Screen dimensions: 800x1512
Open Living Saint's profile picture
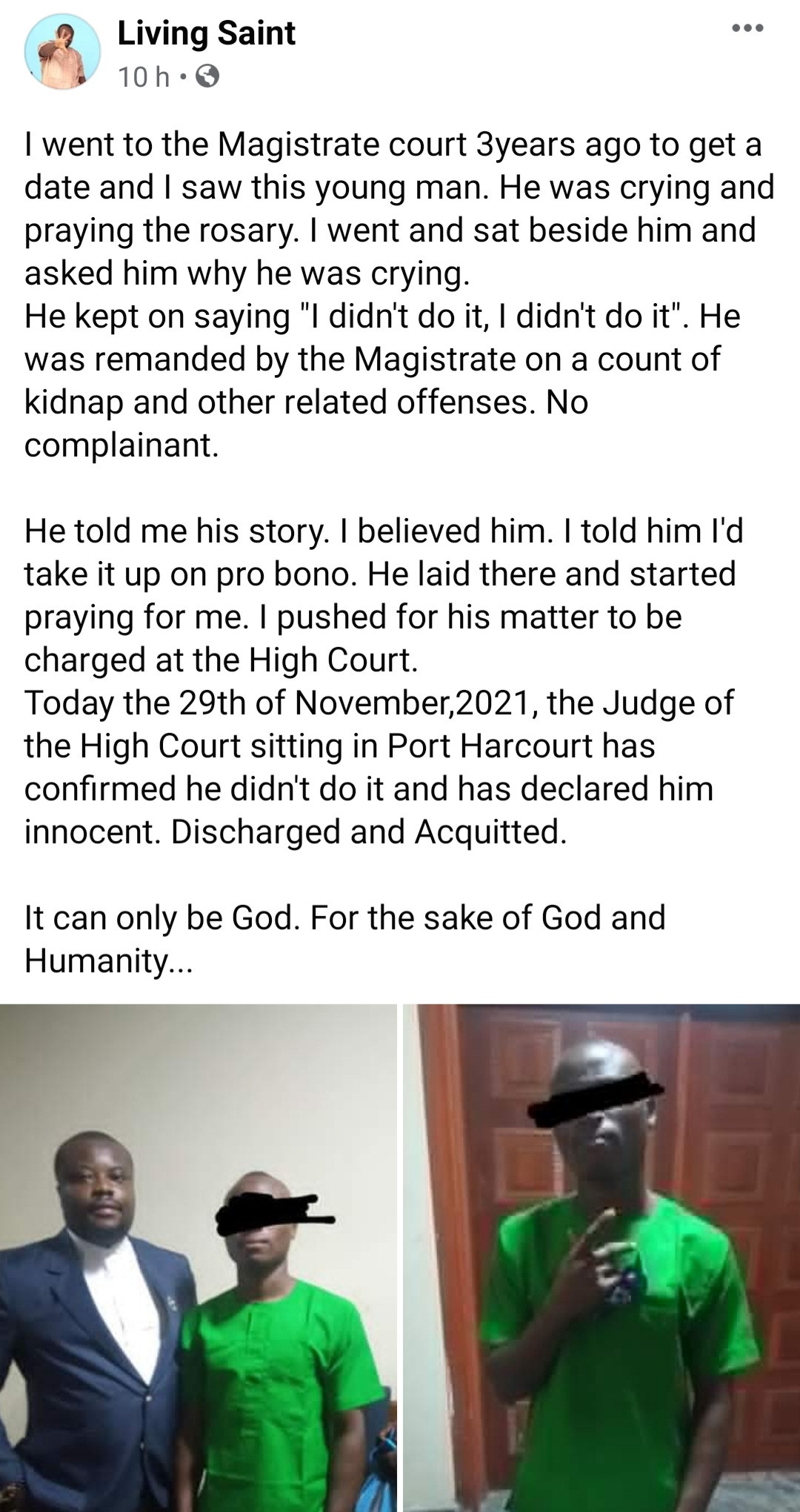pyautogui.click(x=62, y=53)
